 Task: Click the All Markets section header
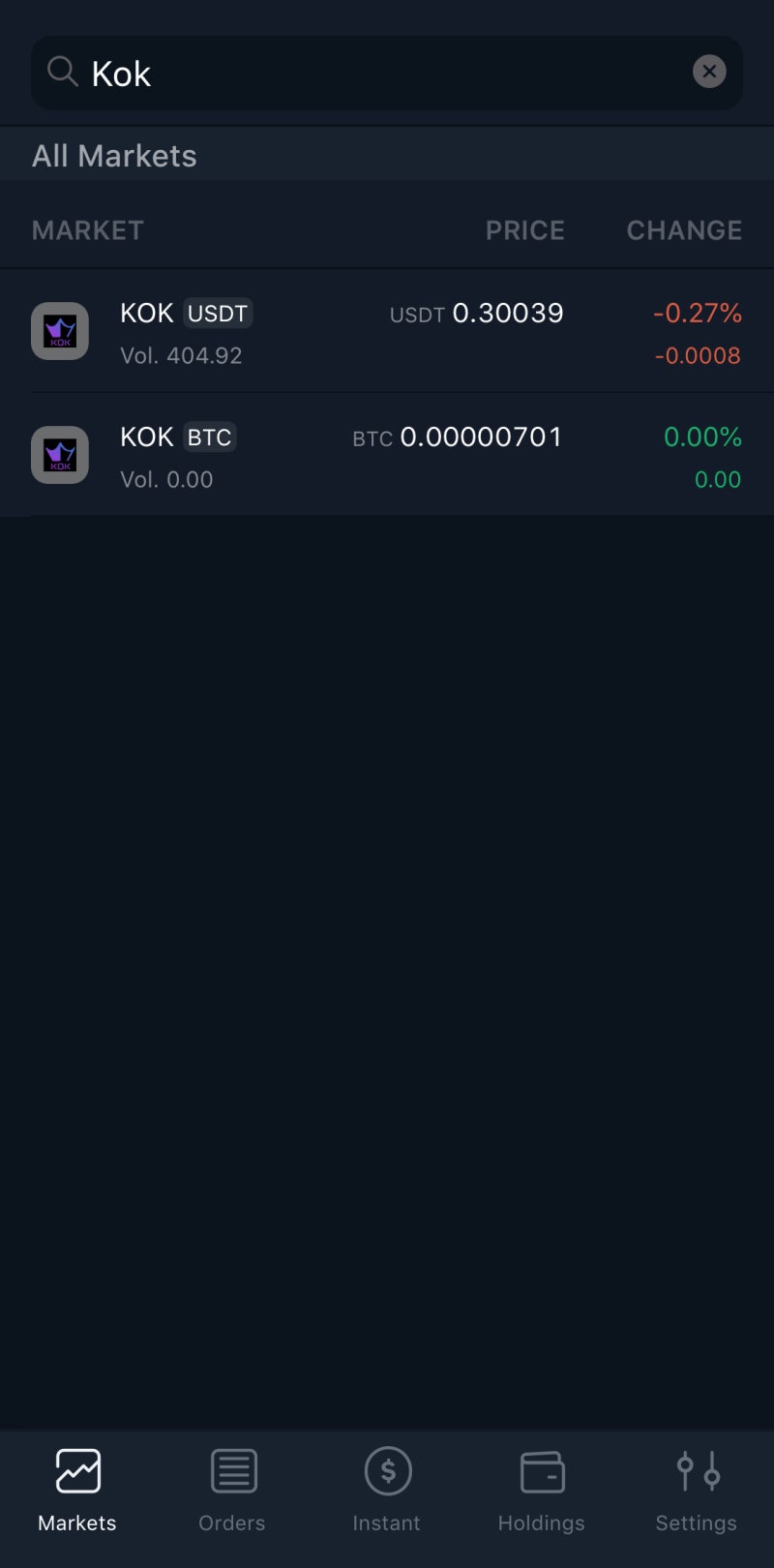tap(114, 155)
